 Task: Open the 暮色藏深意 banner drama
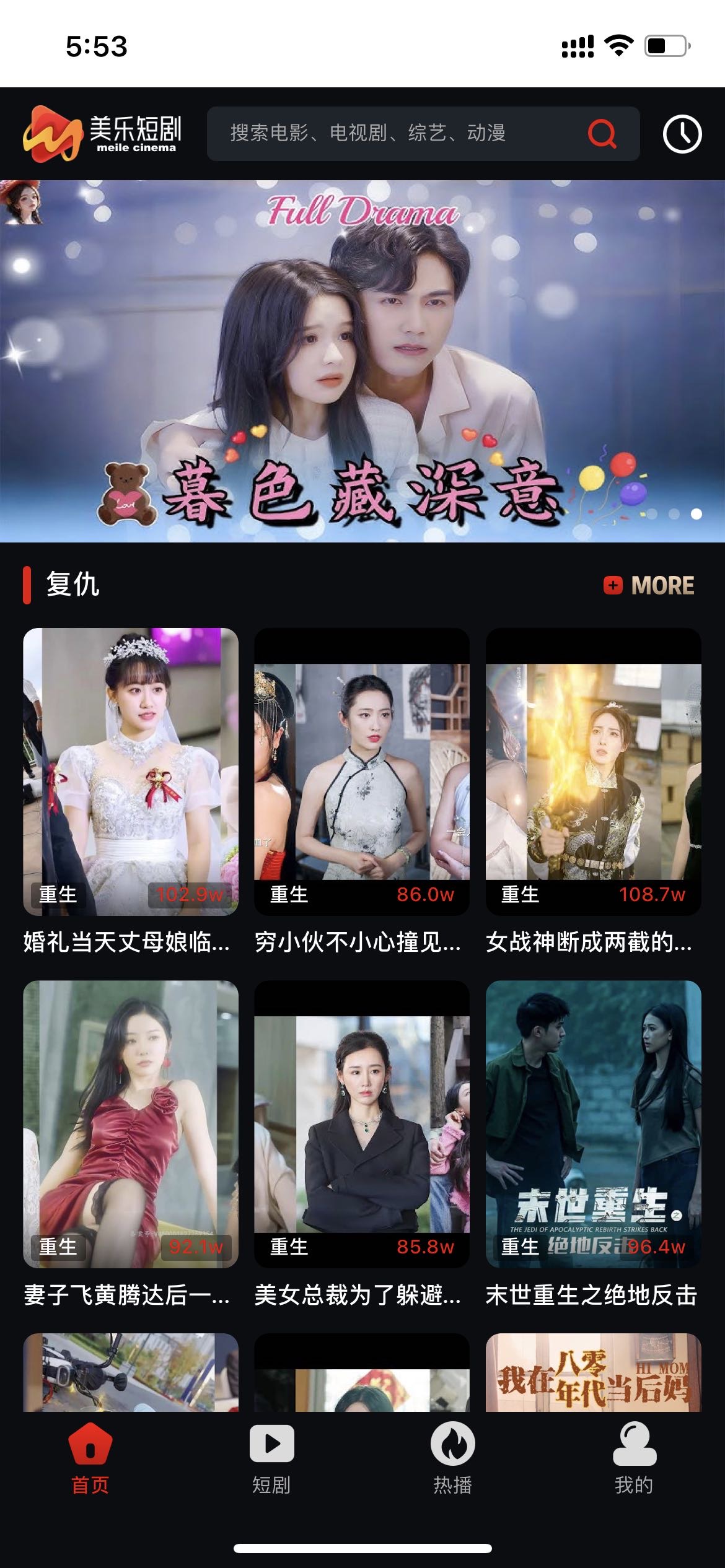362,361
